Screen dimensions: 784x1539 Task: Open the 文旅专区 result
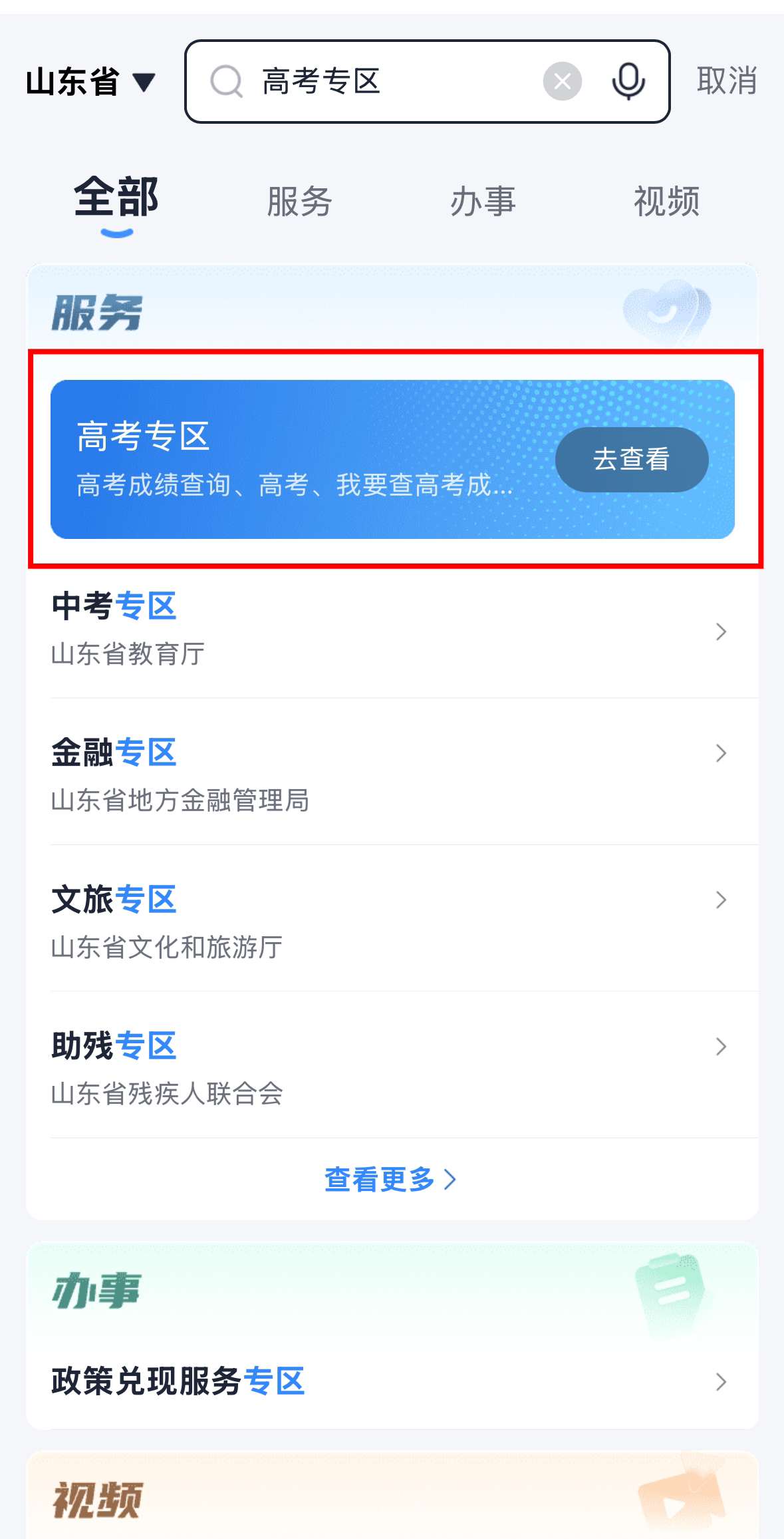(392, 920)
